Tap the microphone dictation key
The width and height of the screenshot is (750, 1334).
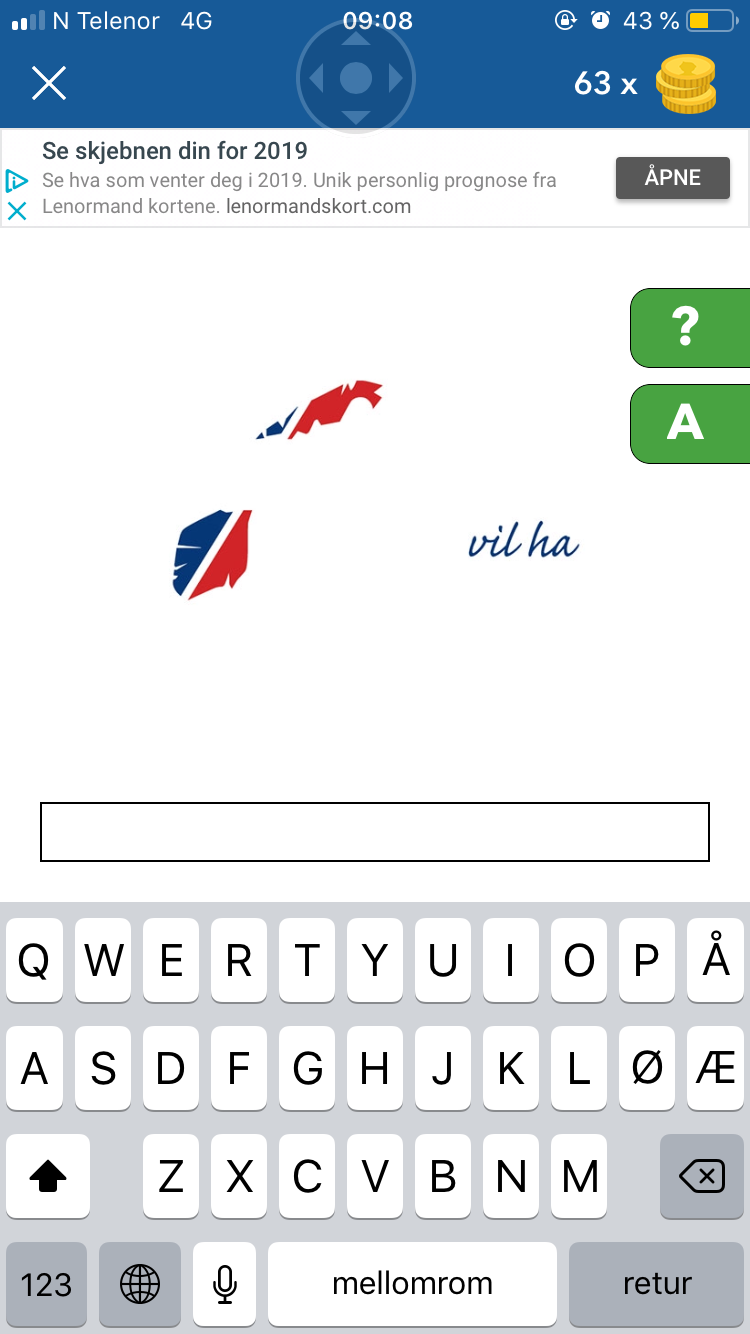(225, 1284)
